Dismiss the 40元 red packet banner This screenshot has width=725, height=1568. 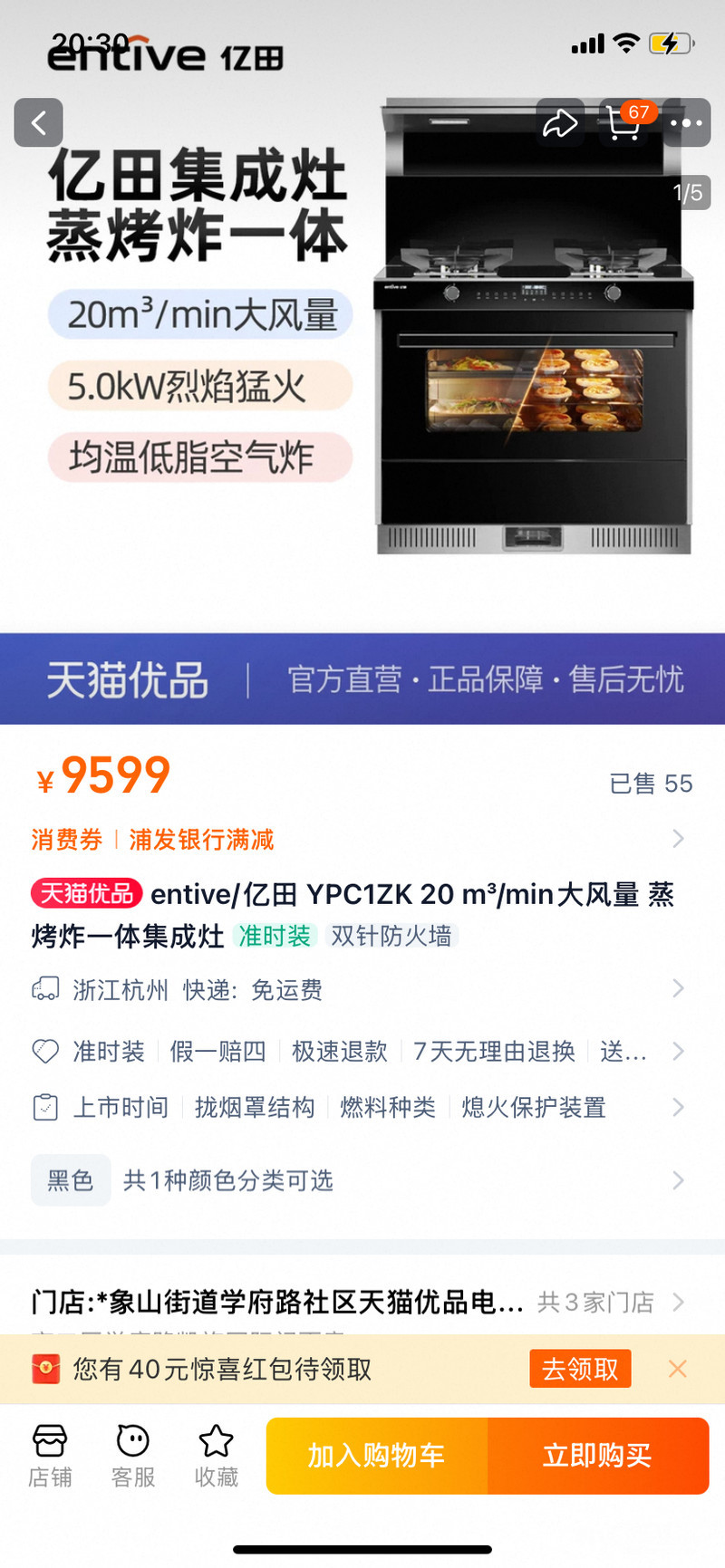coord(677,1369)
